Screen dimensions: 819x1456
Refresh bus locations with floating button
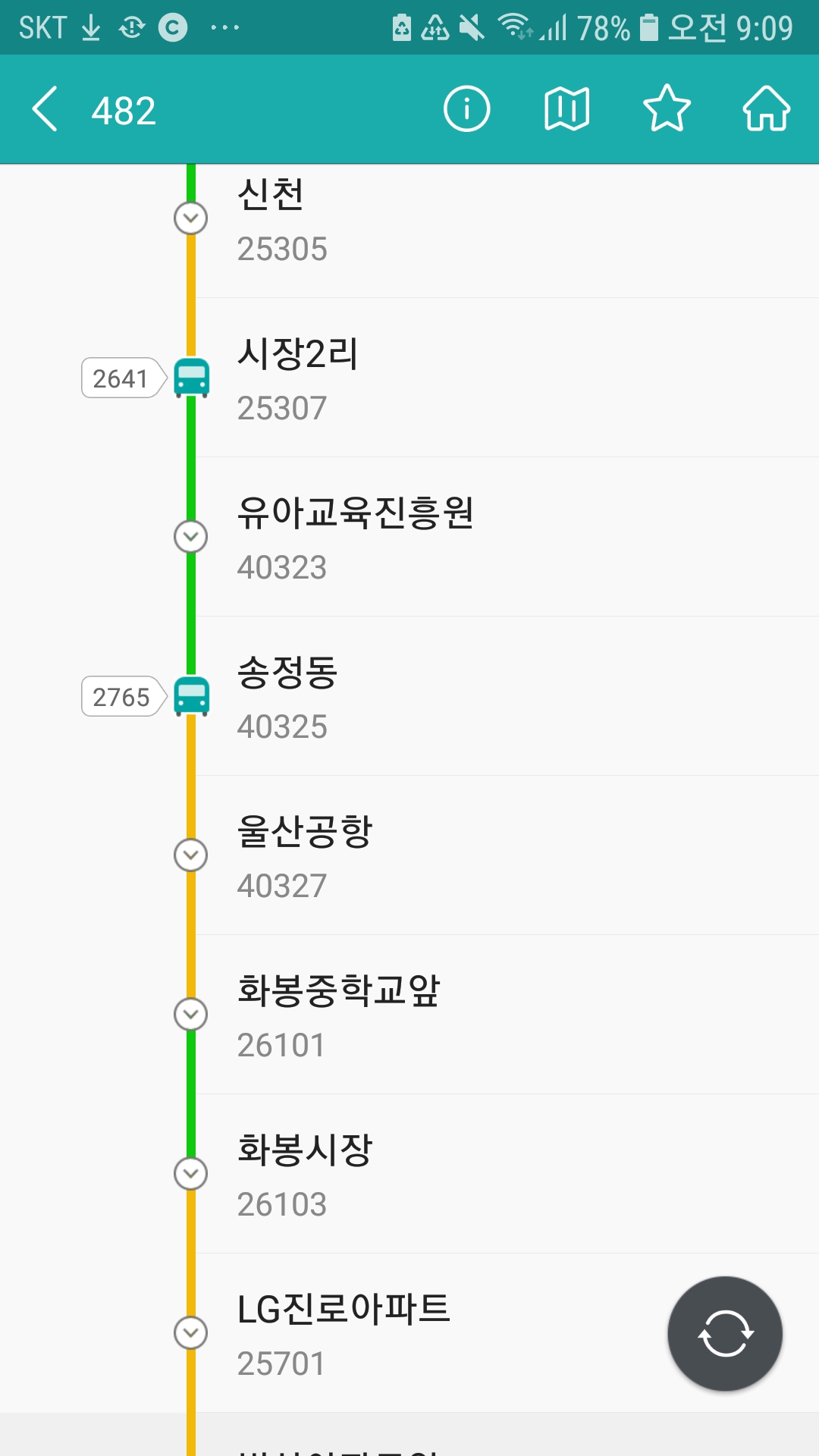pos(725,1334)
